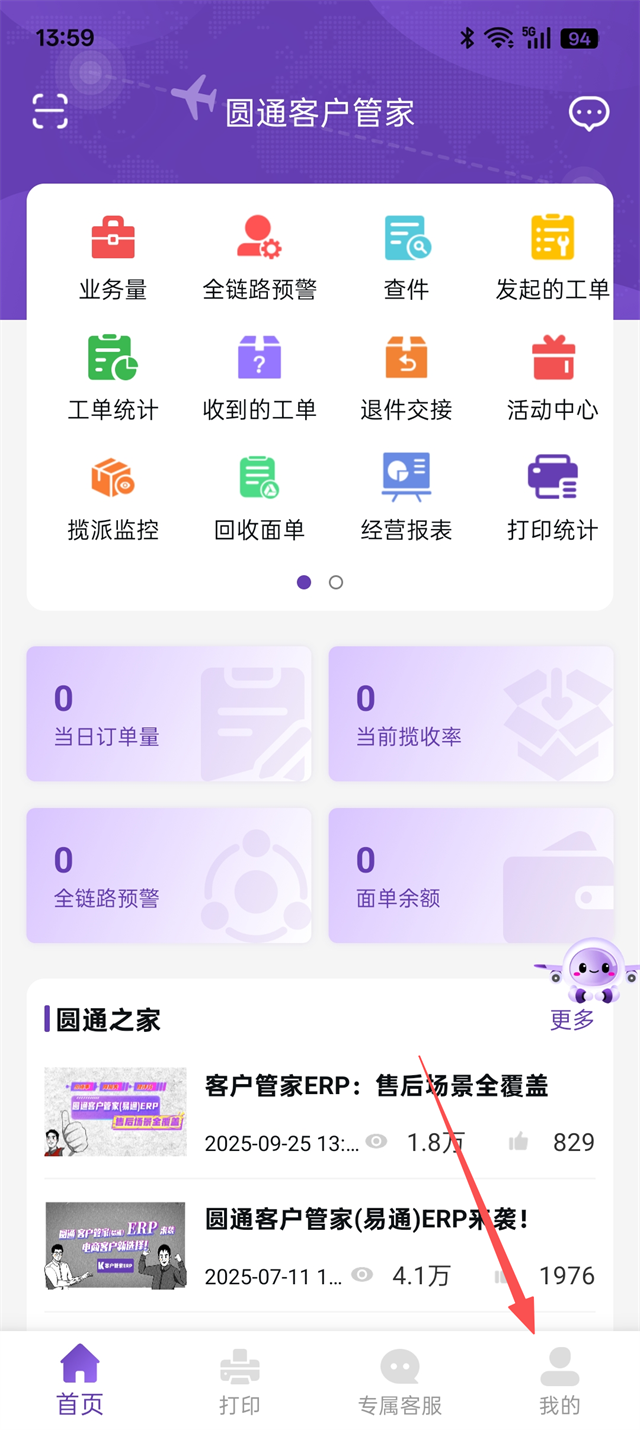Screen dimensions: 640x1430
Task: Open 发起的工单
Action: click(x=552, y=258)
